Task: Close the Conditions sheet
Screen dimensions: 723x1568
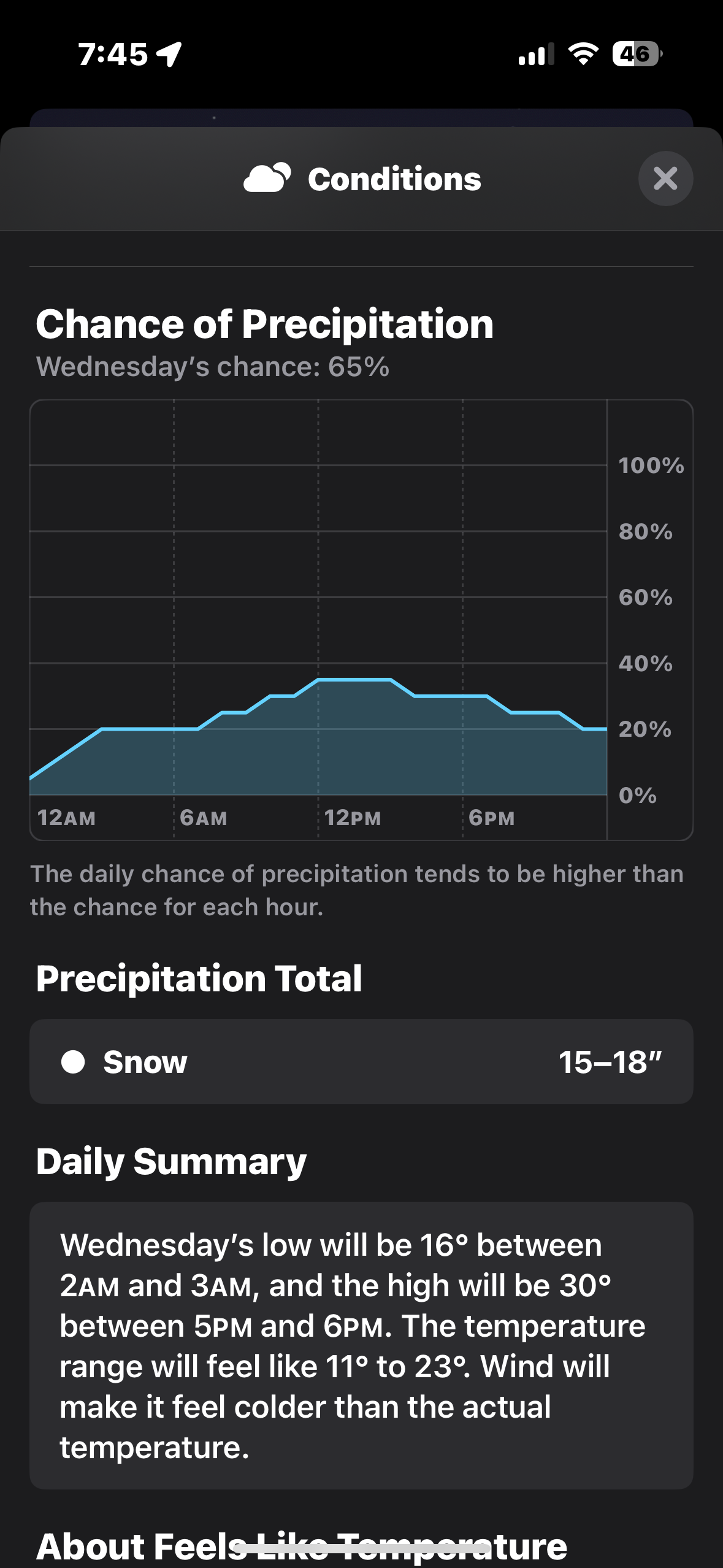Action: click(x=665, y=179)
